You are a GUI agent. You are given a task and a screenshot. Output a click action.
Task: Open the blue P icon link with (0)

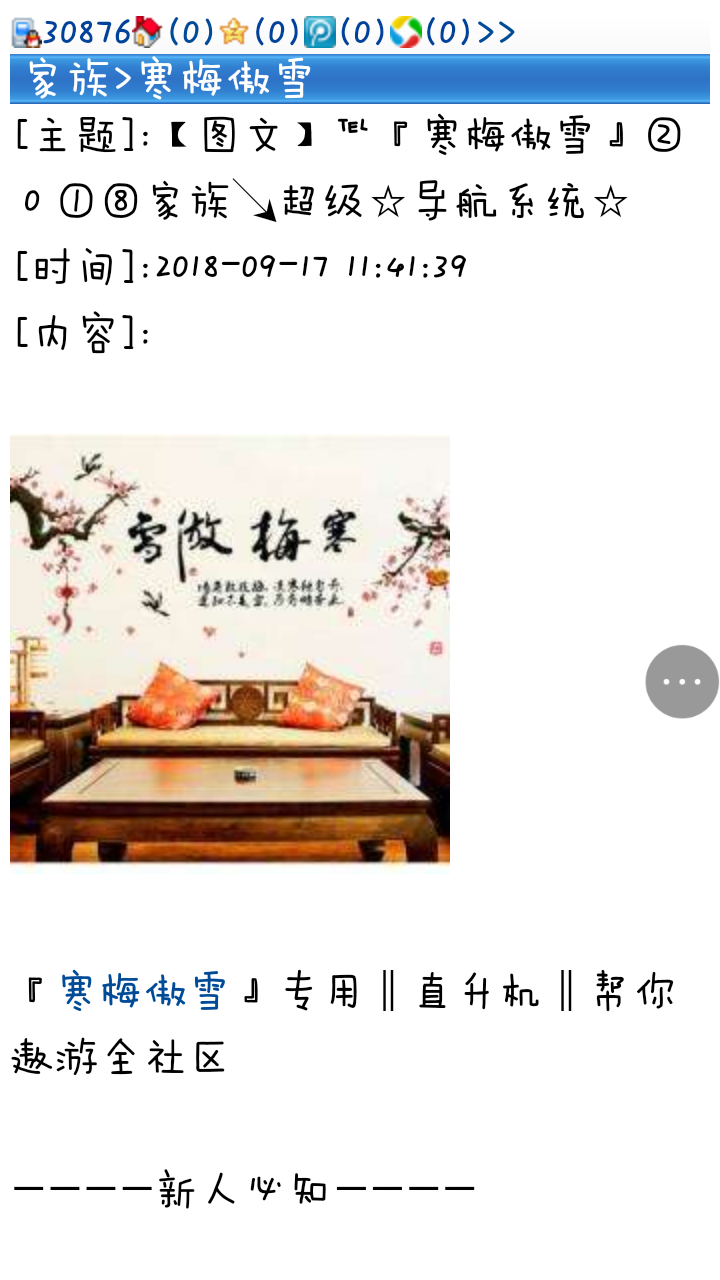pyautogui.click(x=345, y=33)
